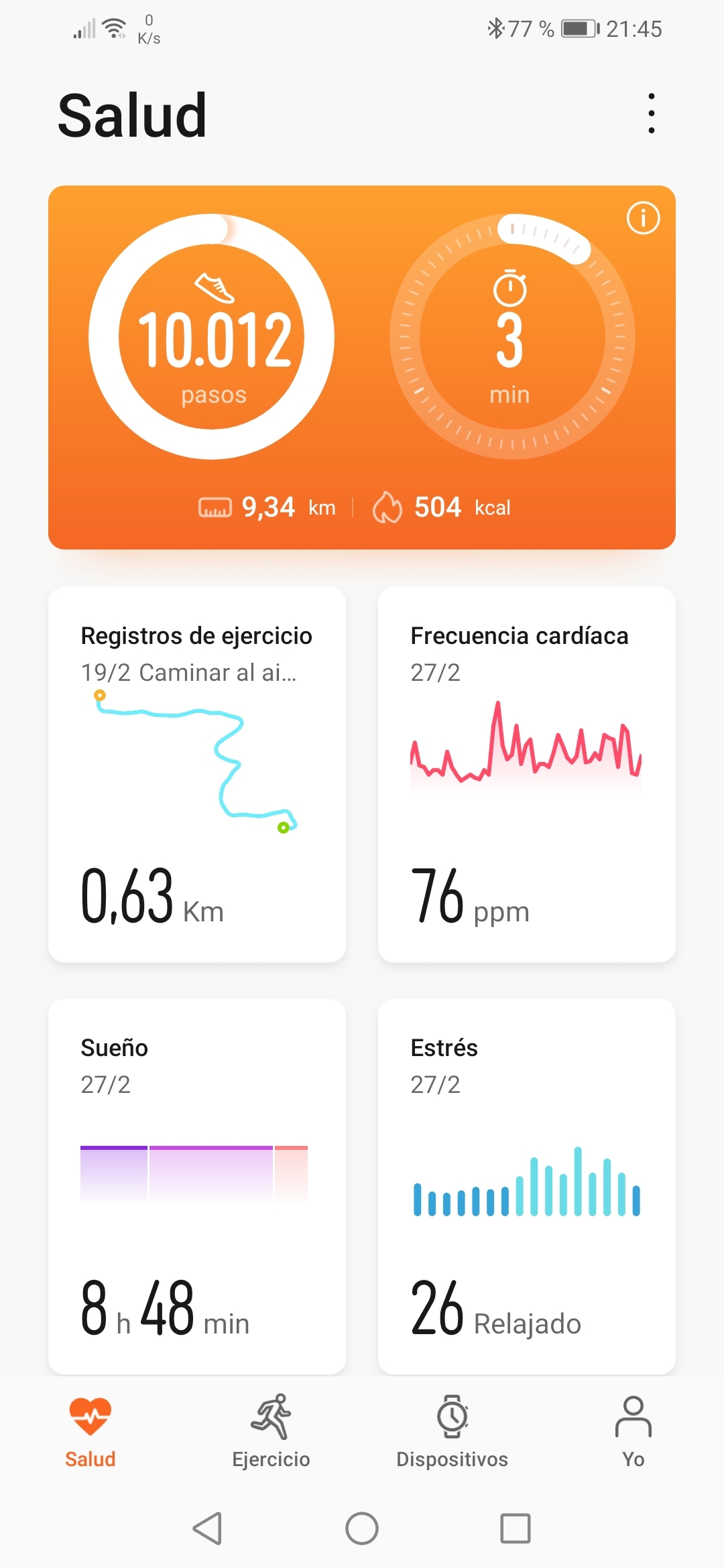View Frecuencia cardíaca details
The width and height of the screenshot is (724, 1568).
[x=527, y=775]
